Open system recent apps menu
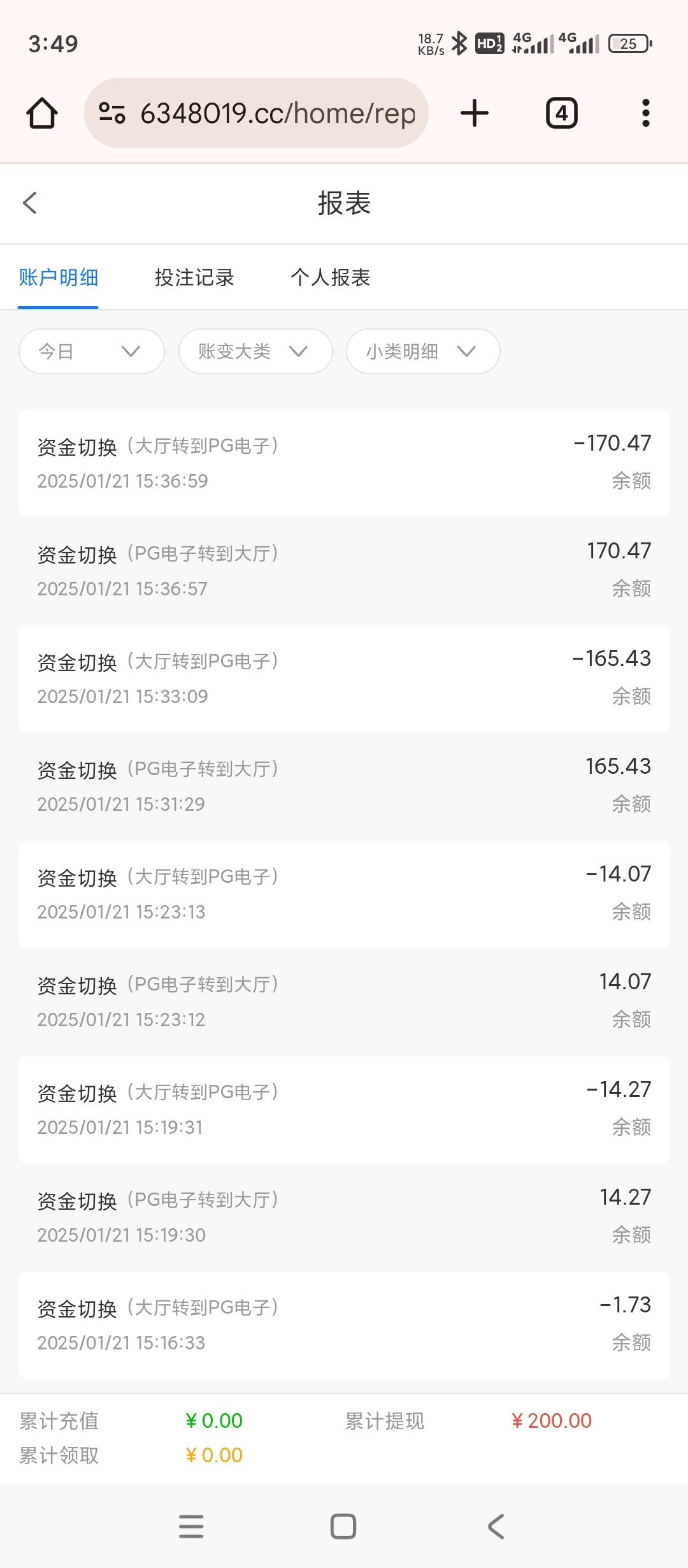The width and height of the screenshot is (688, 1568). (191, 1527)
